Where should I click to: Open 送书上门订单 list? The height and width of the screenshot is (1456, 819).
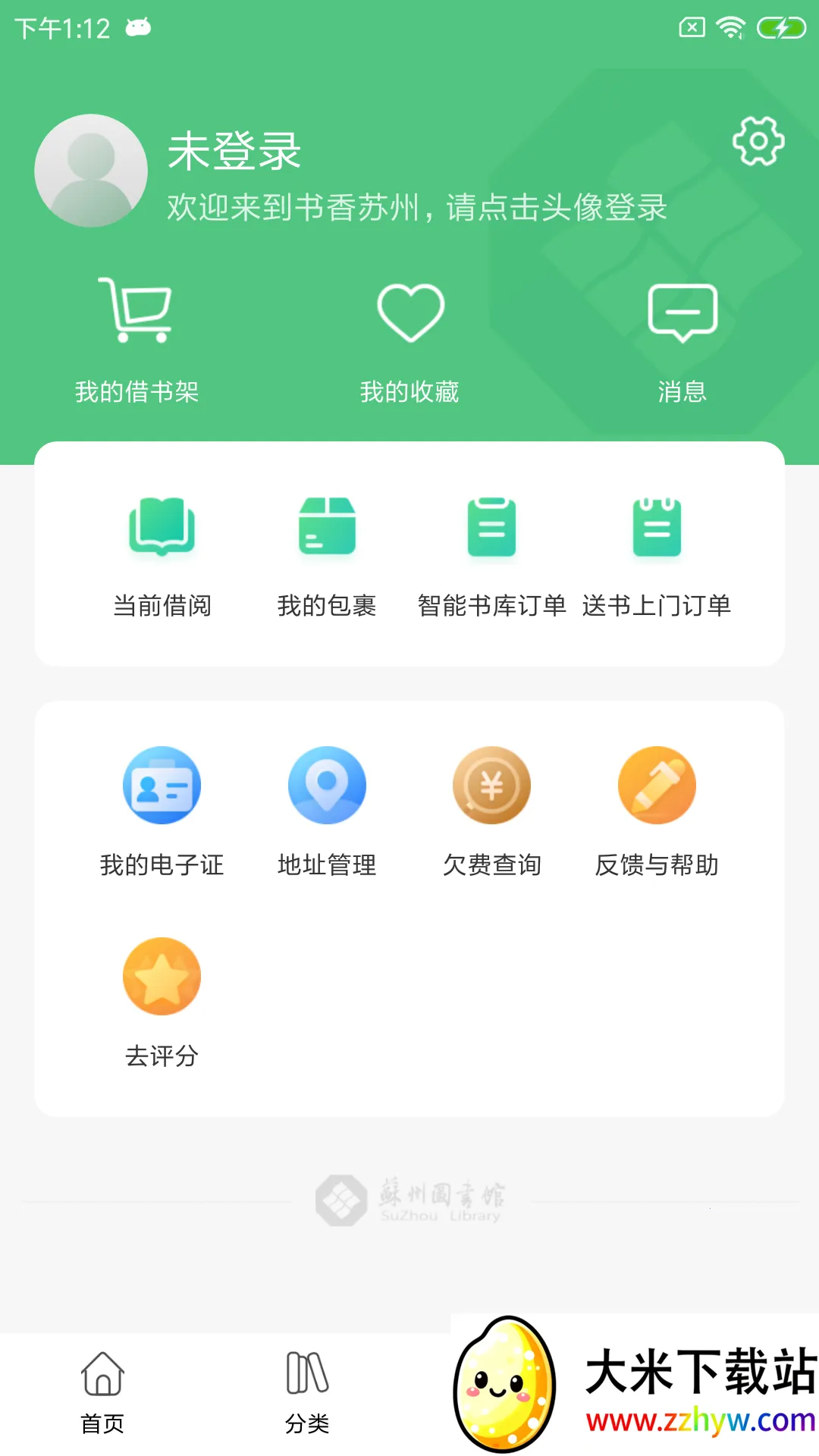click(657, 530)
